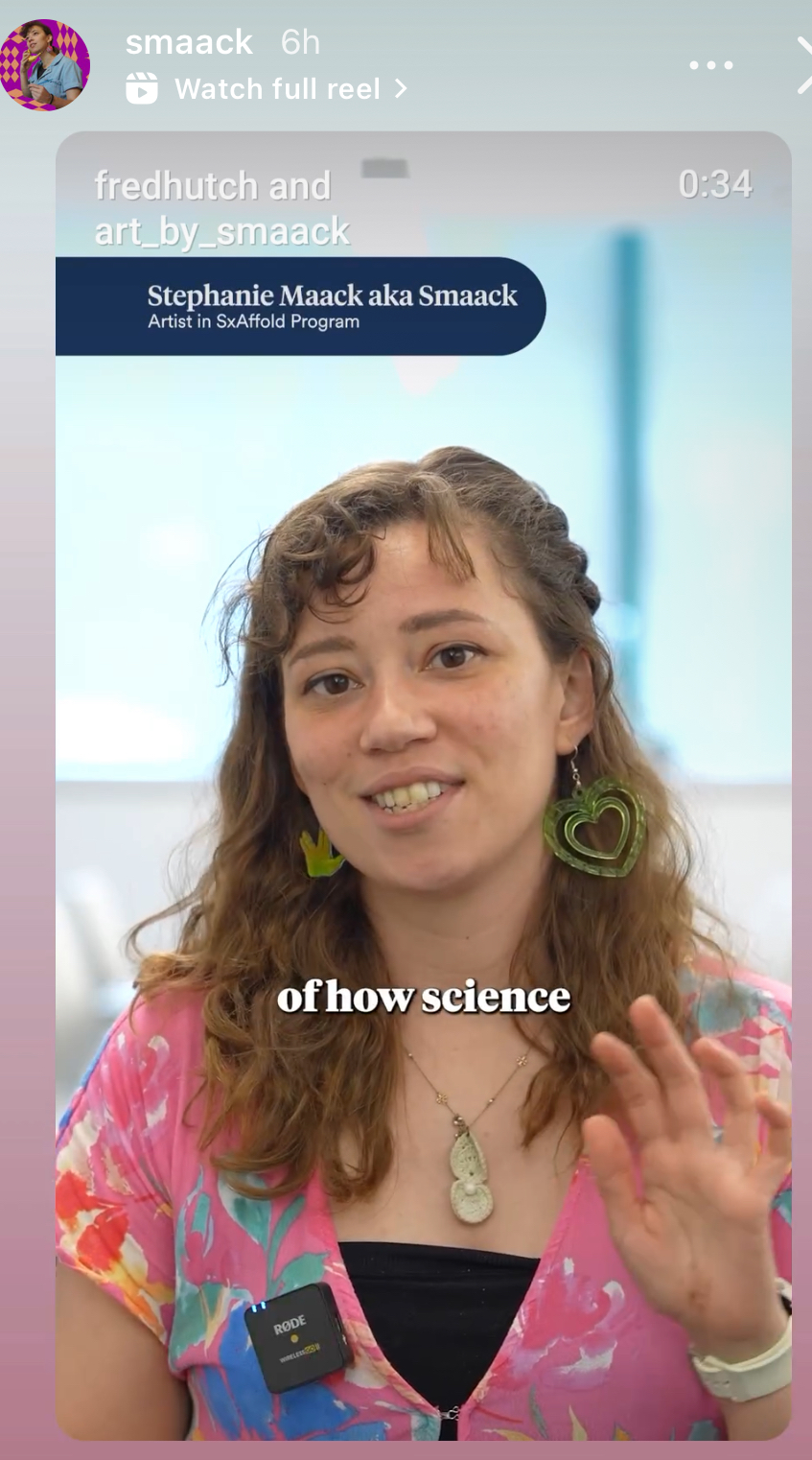812x1460 pixels.
Task: Open smaack's profile picture
Action: pos(45,65)
